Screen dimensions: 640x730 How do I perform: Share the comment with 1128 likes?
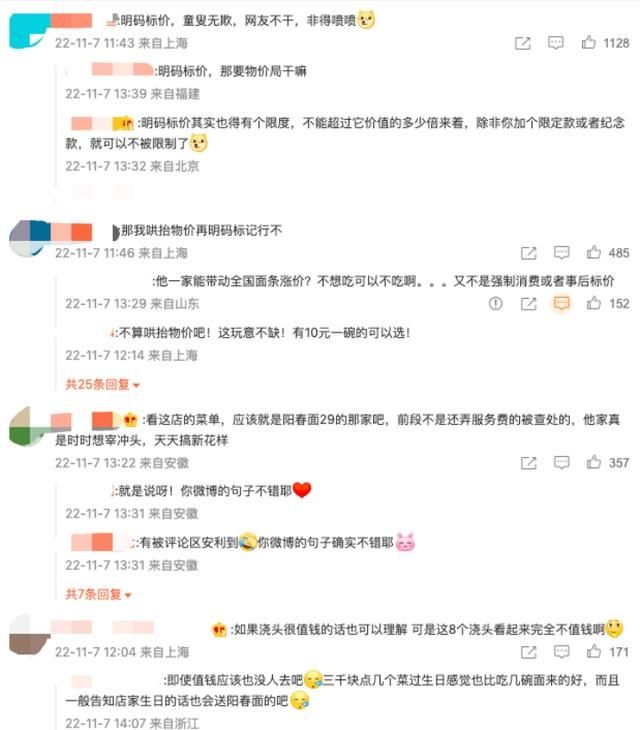click(x=523, y=43)
